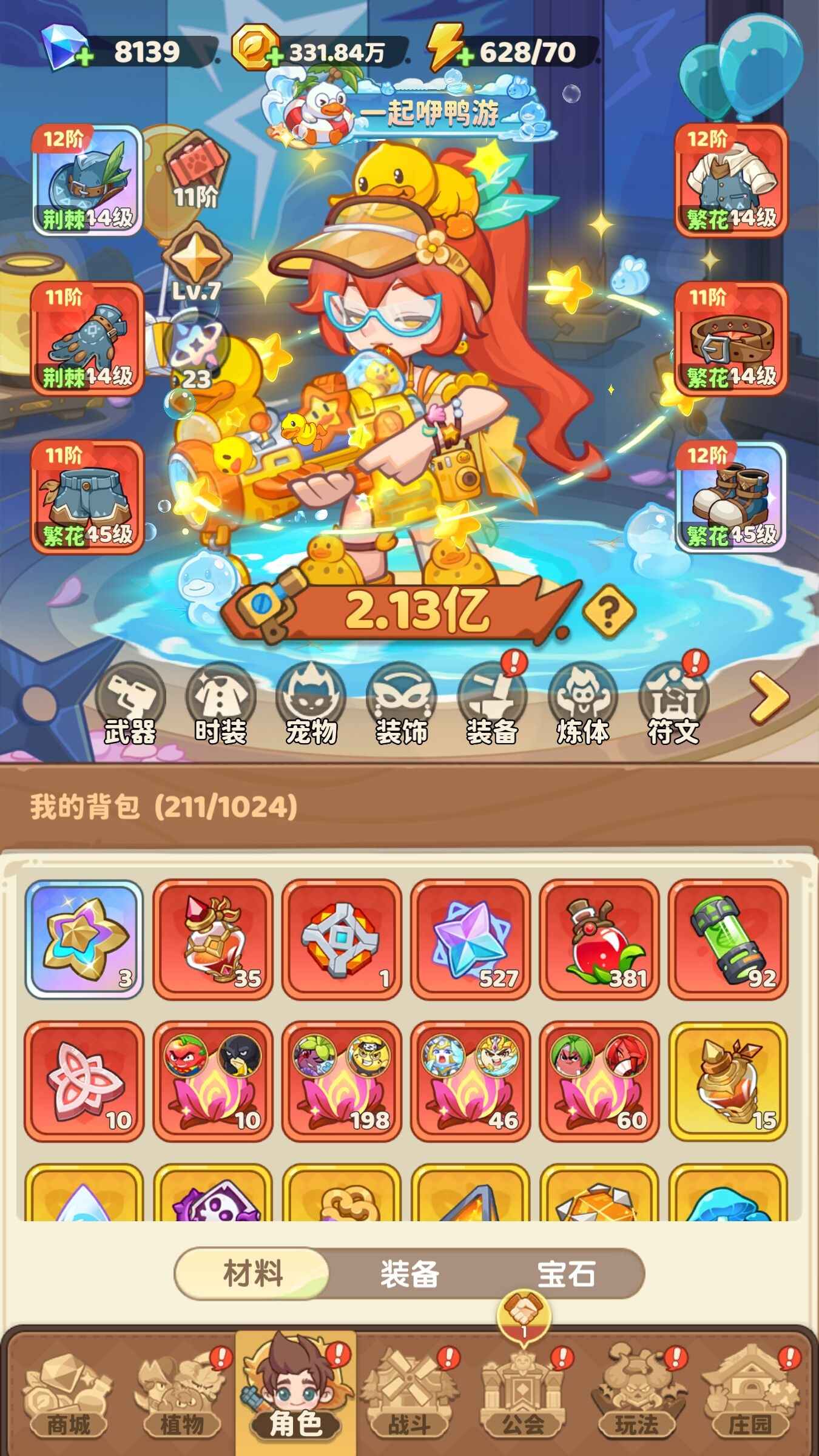Open the 武器 weapon menu

130,704
